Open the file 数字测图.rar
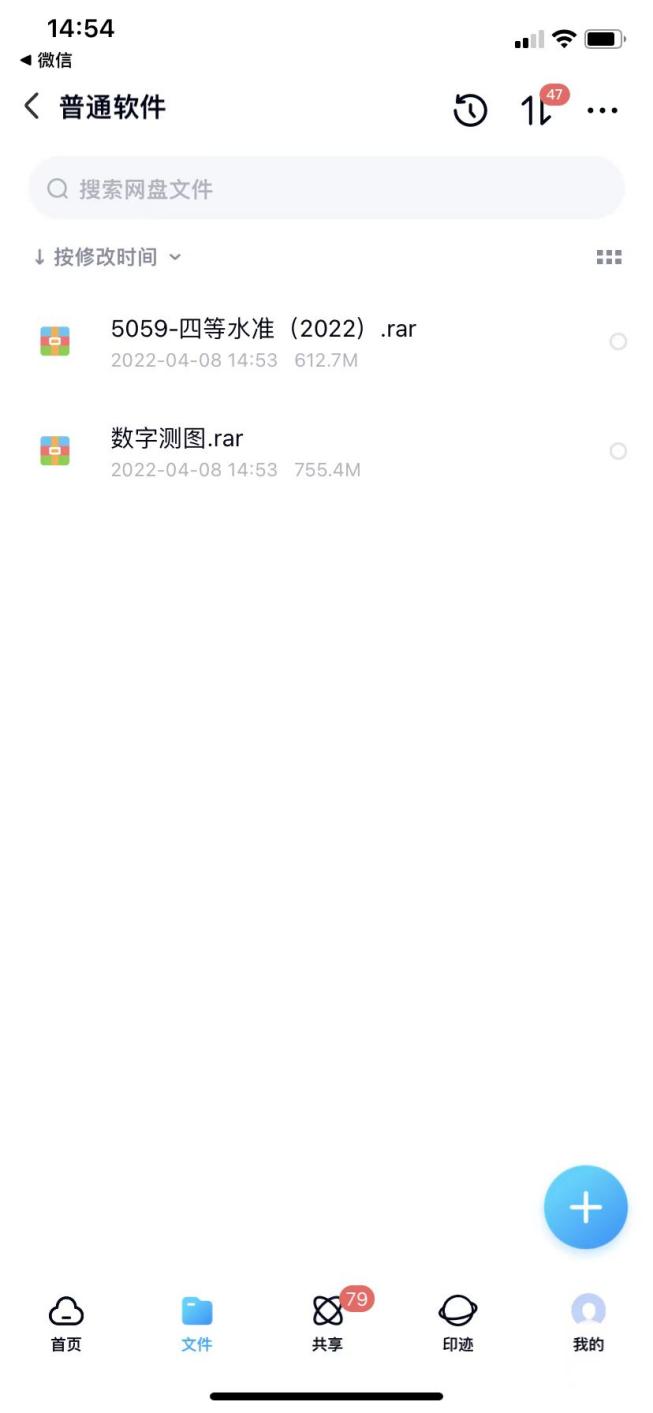The height and width of the screenshot is (1413, 653). click(x=177, y=451)
